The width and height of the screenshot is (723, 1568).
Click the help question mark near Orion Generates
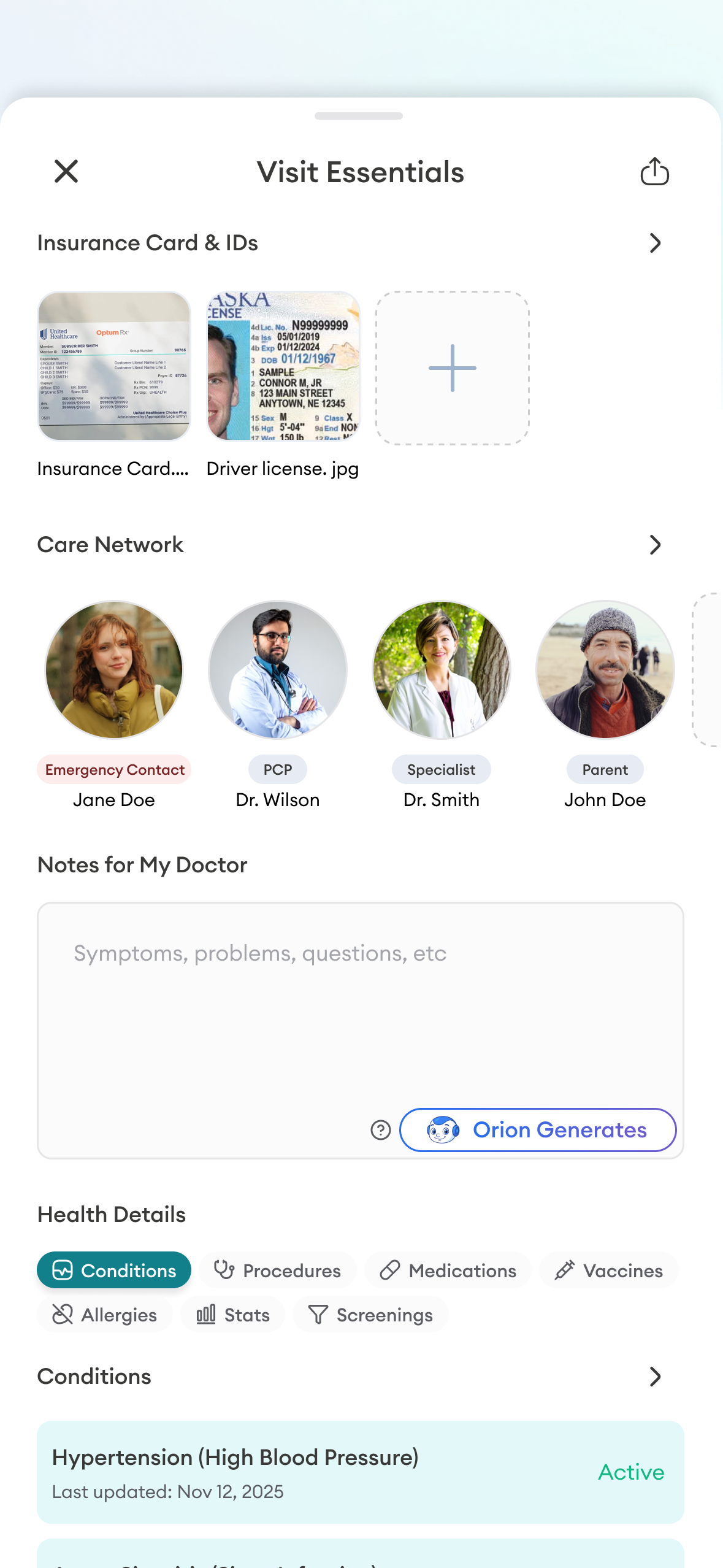coord(380,1129)
